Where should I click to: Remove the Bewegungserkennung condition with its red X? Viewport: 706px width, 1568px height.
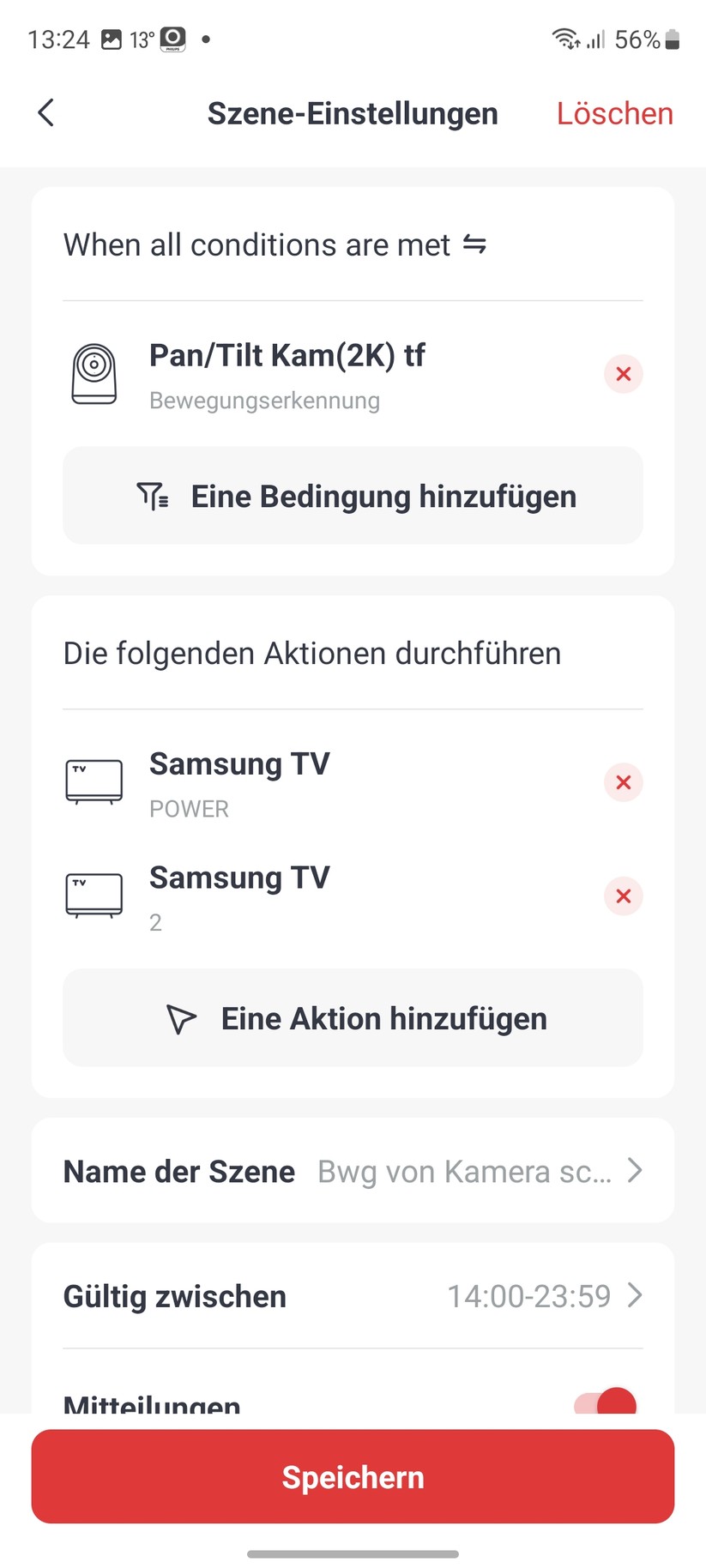point(624,374)
